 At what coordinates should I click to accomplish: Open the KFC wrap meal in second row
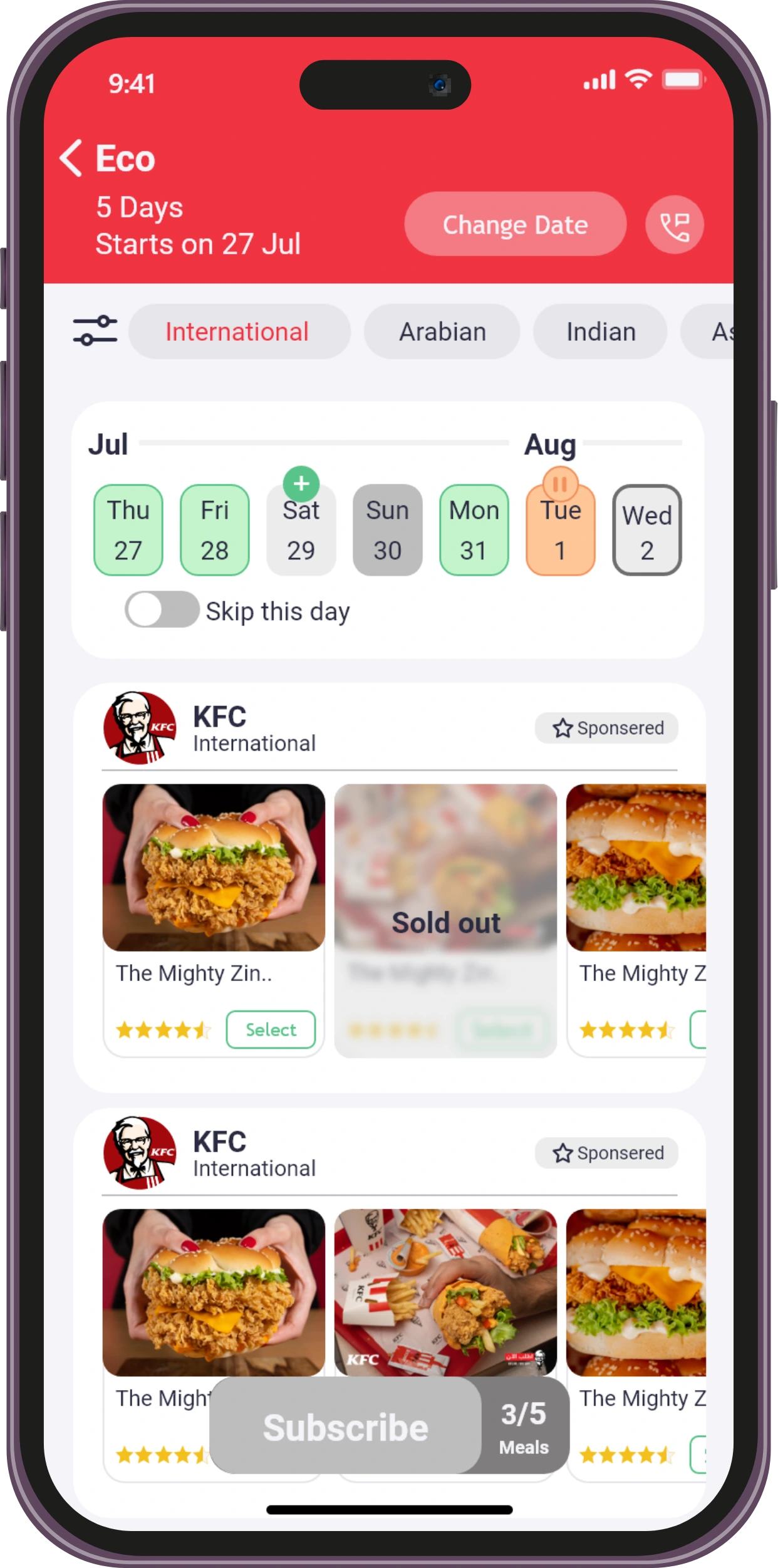point(445,1292)
